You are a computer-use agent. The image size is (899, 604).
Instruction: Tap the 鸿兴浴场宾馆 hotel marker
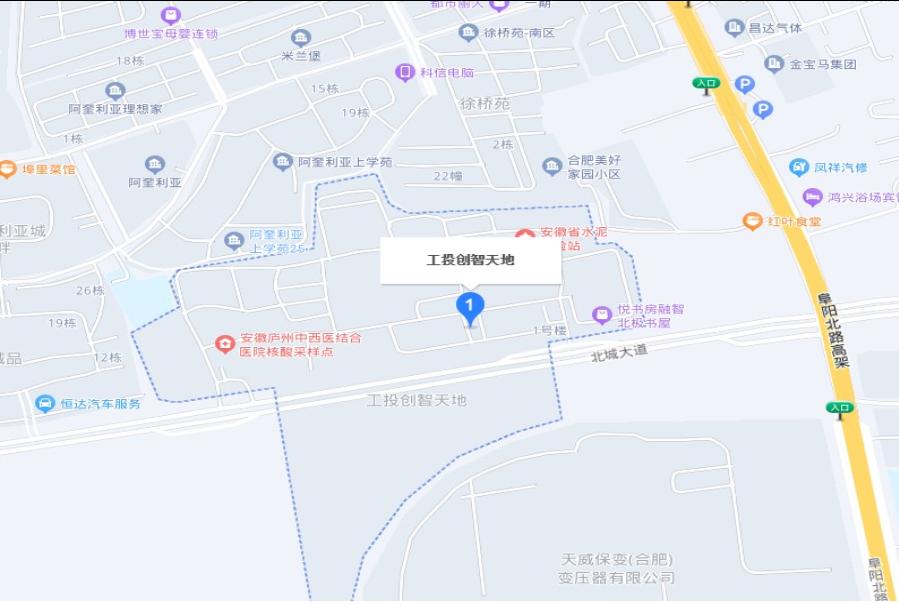813,197
